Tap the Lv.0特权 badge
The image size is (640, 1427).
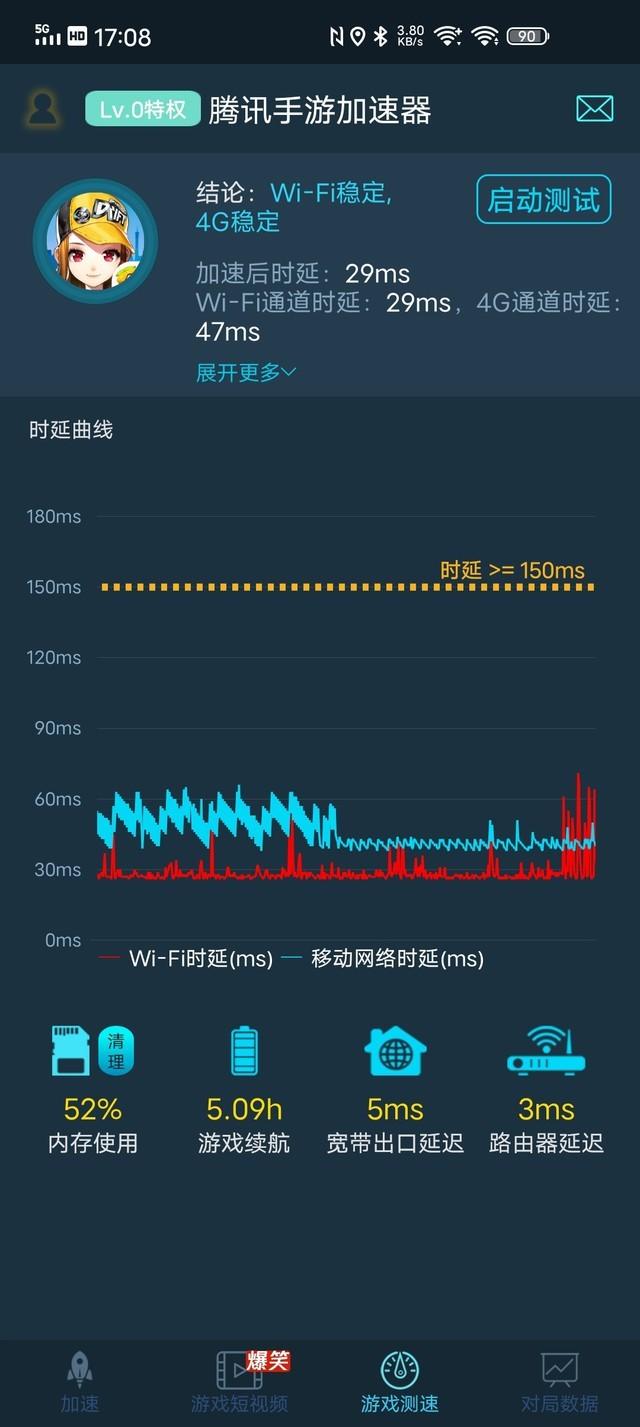click(x=143, y=109)
